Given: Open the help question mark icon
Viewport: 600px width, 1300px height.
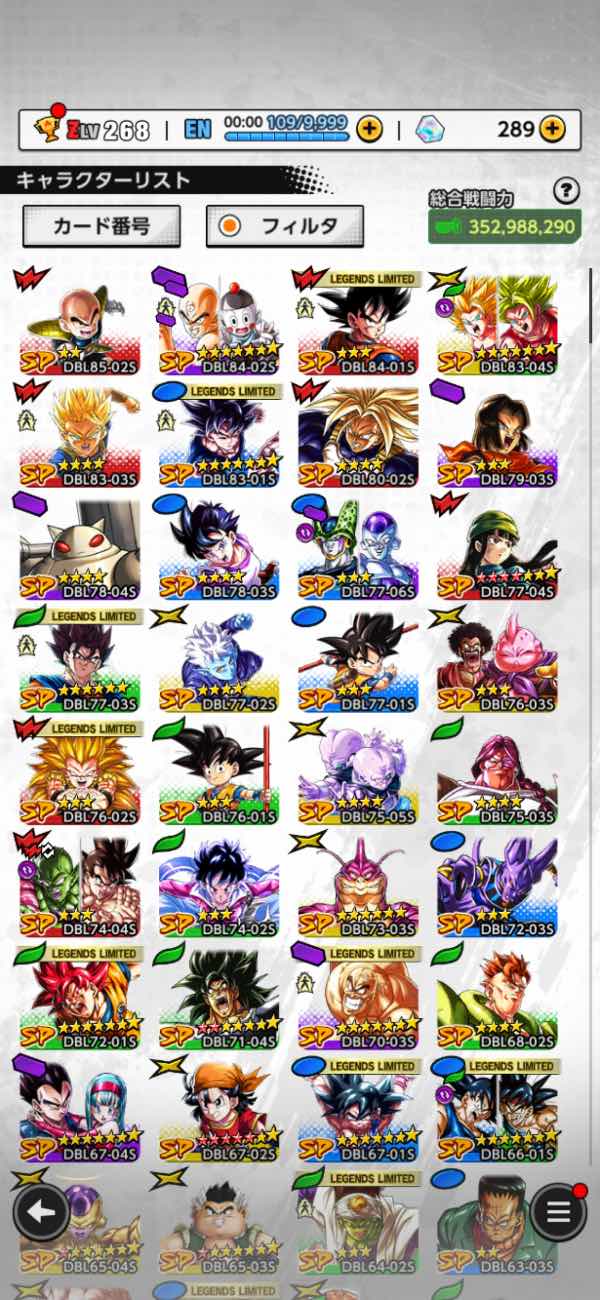Looking at the screenshot, I should [567, 190].
